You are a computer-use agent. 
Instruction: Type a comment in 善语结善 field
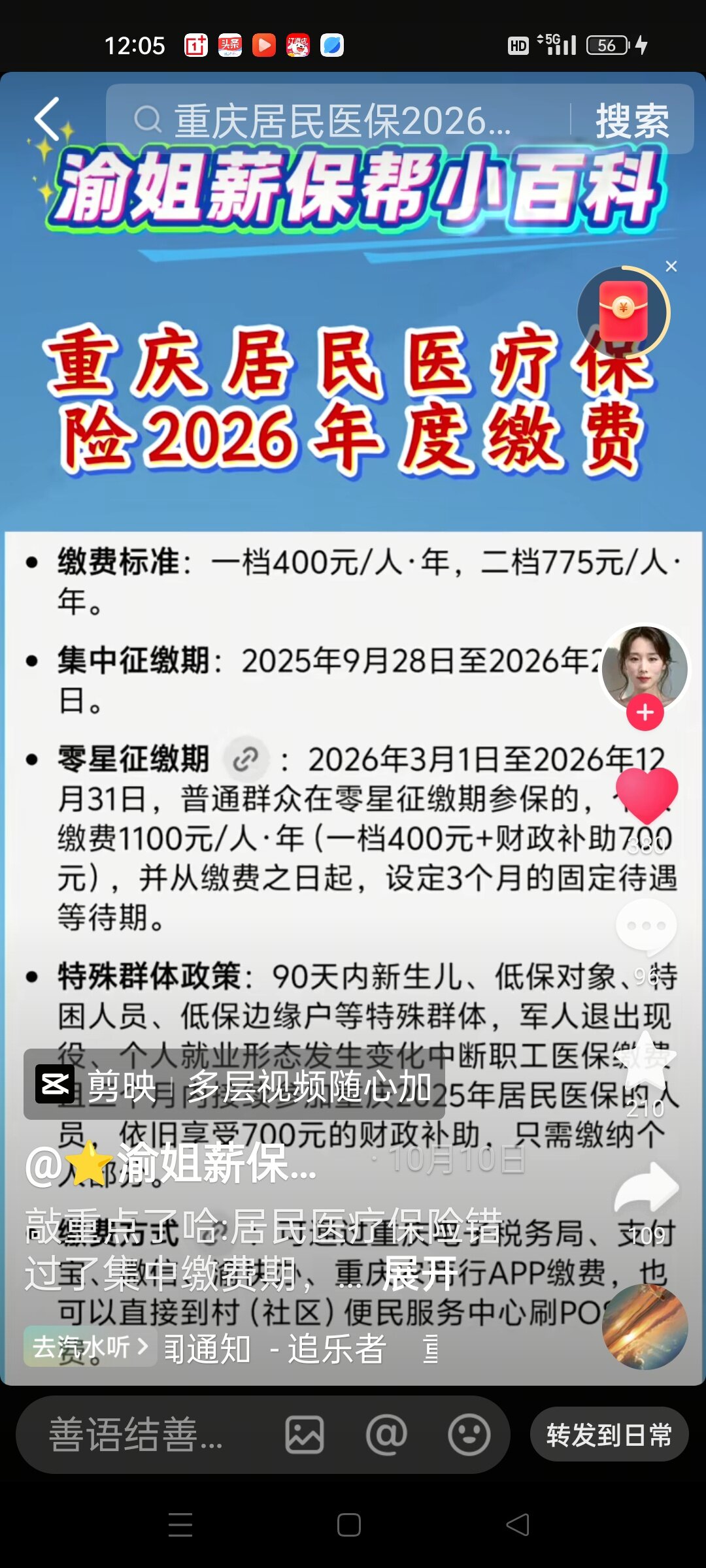[x=136, y=1435]
